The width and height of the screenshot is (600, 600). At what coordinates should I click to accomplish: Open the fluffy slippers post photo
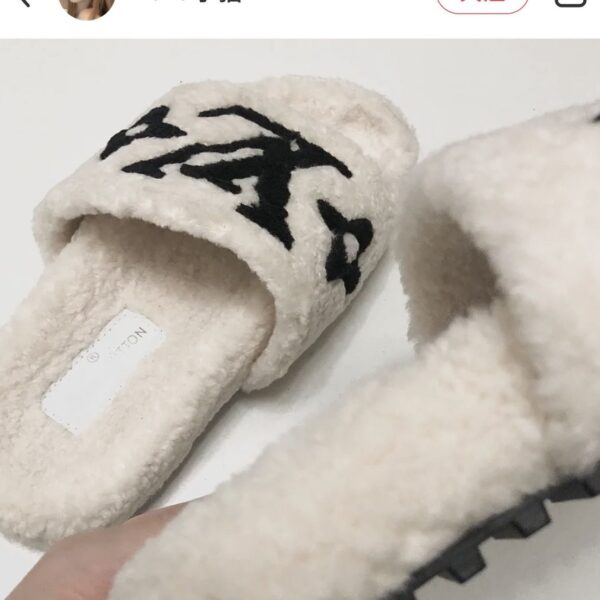300,320
